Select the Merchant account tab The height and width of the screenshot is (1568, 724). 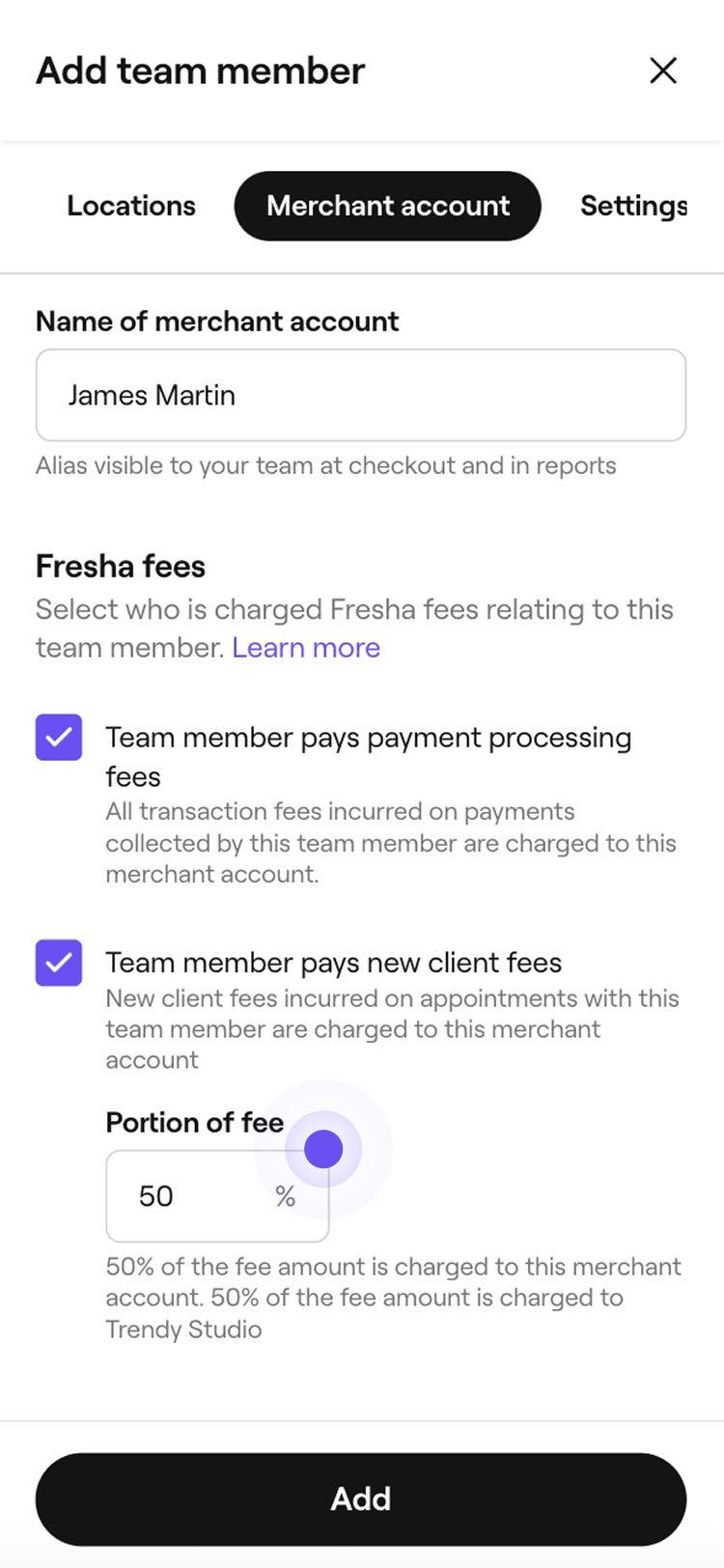[387, 206]
